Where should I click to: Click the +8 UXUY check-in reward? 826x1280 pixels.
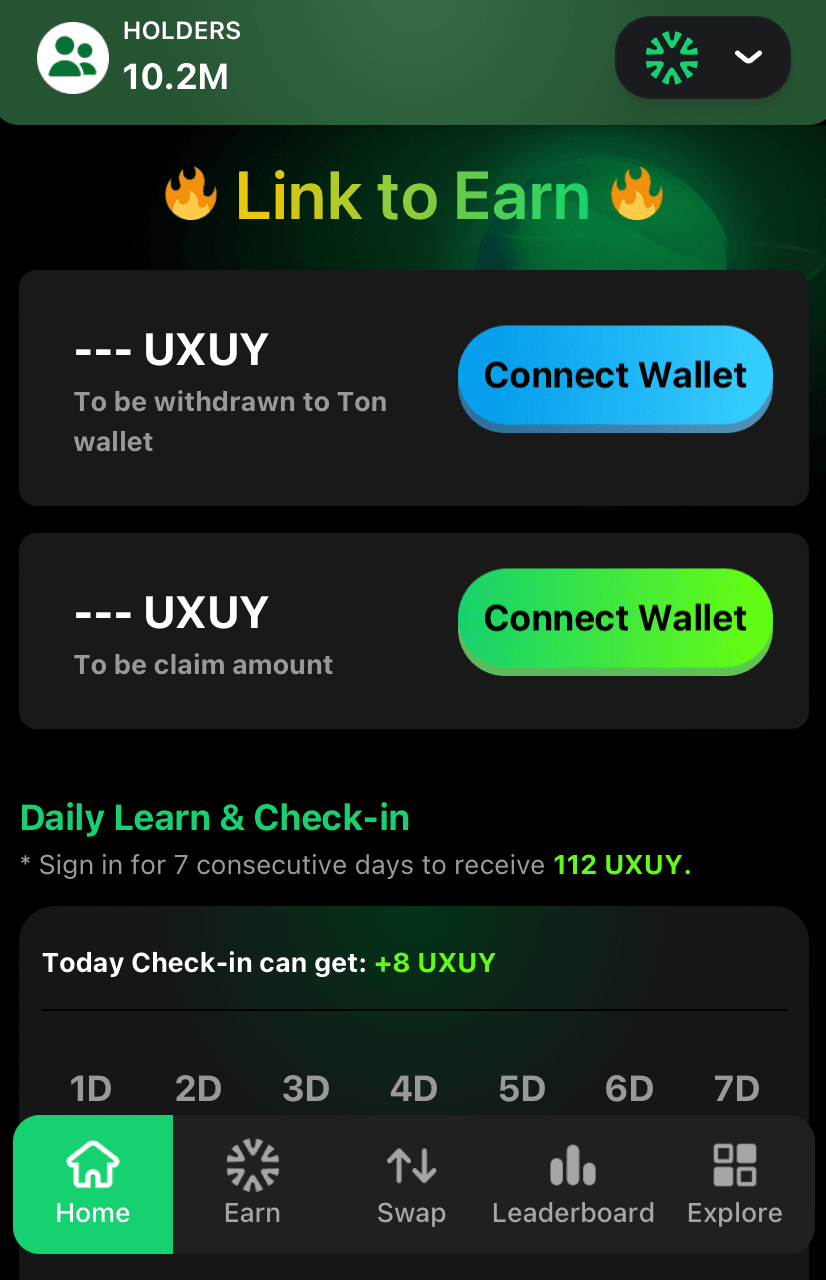(x=435, y=963)
